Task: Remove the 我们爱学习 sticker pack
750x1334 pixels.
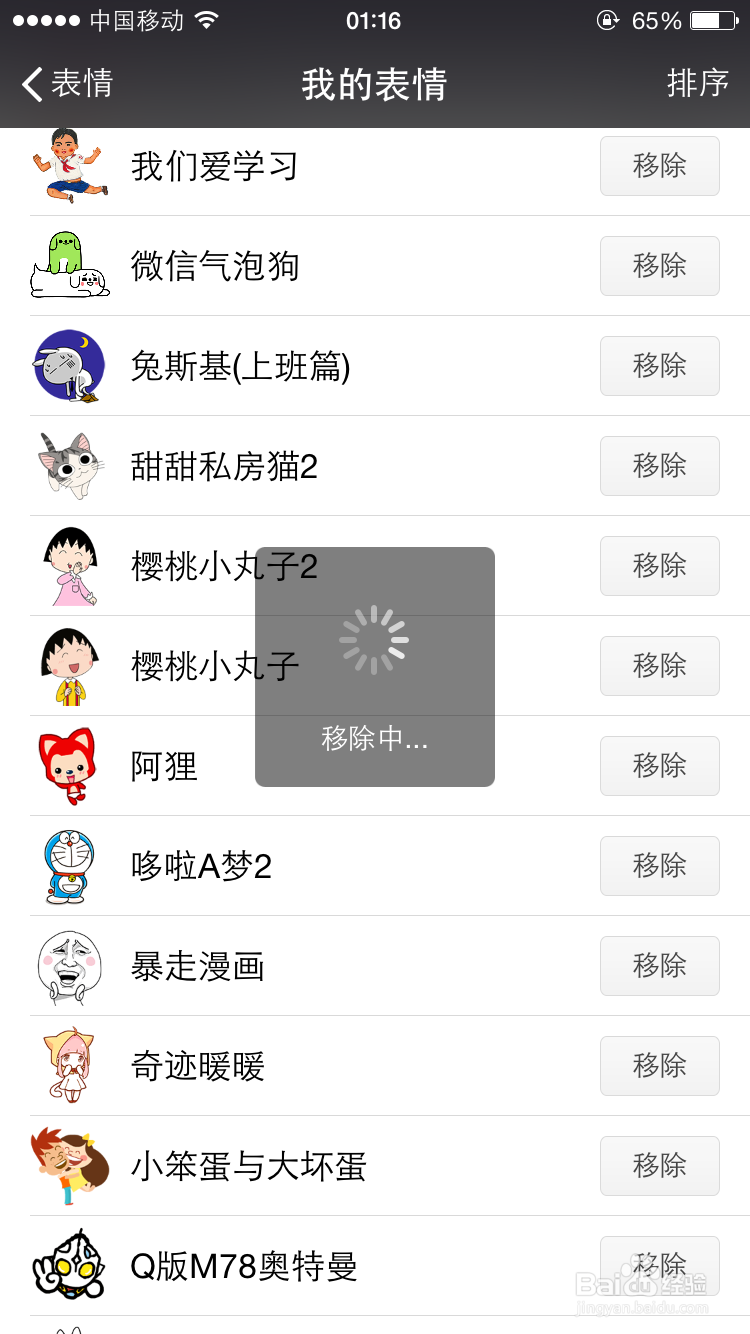Action: [659, 166]
